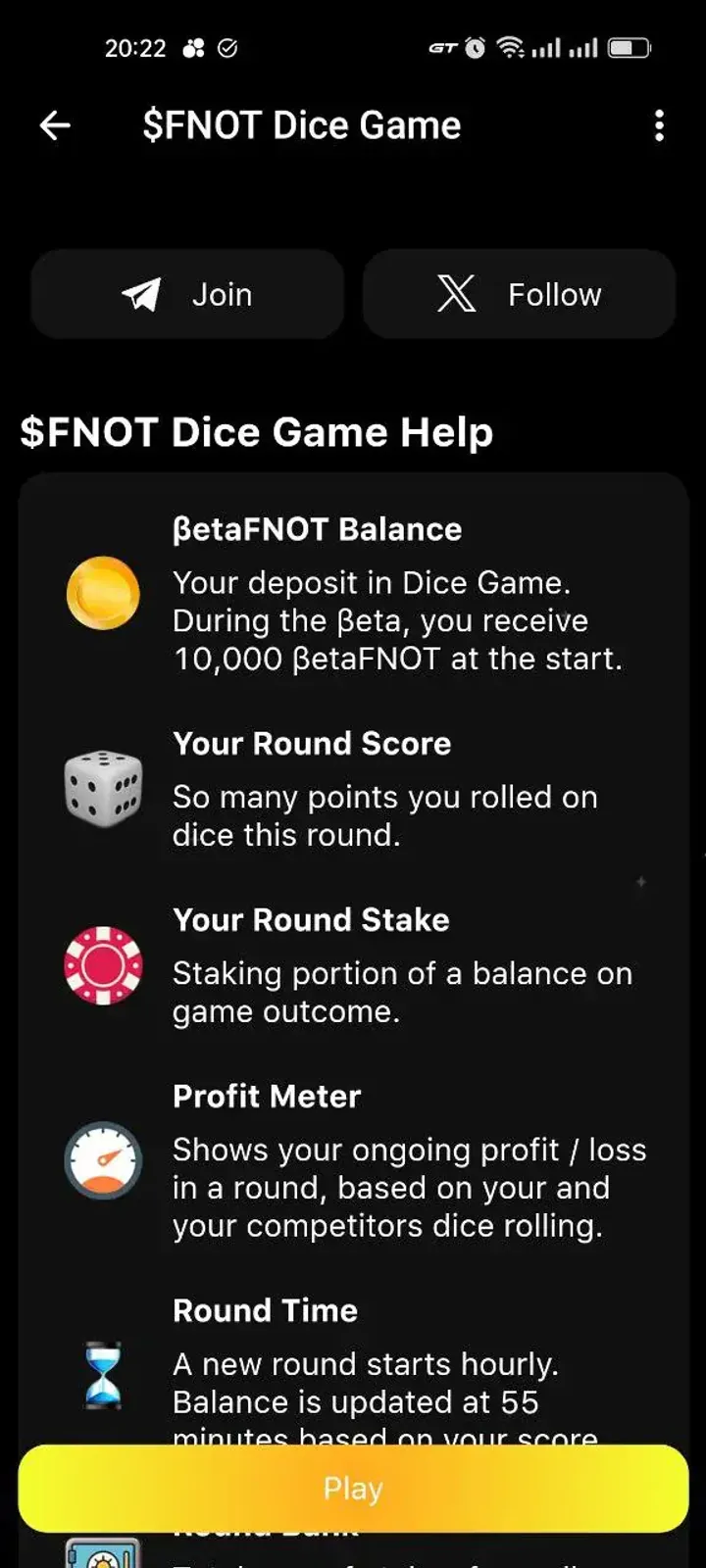
Task: Tap the Wi-Fi indicator in the status bar
Action: click(x=510, y=46)
